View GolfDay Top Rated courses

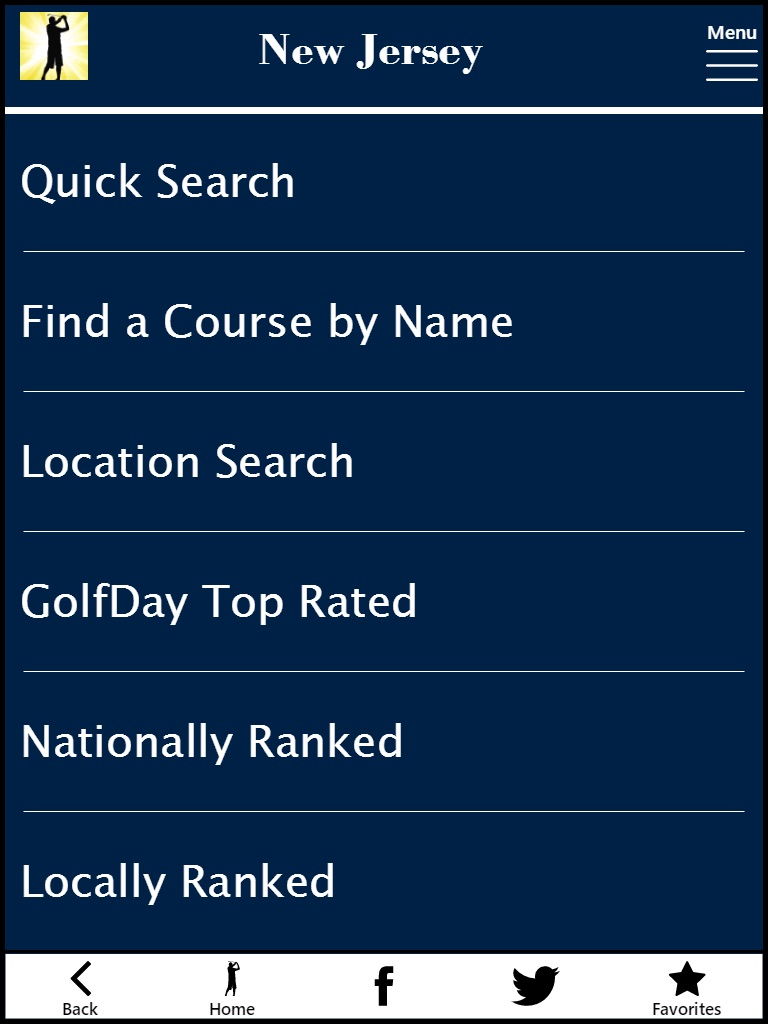pos(219,602)
